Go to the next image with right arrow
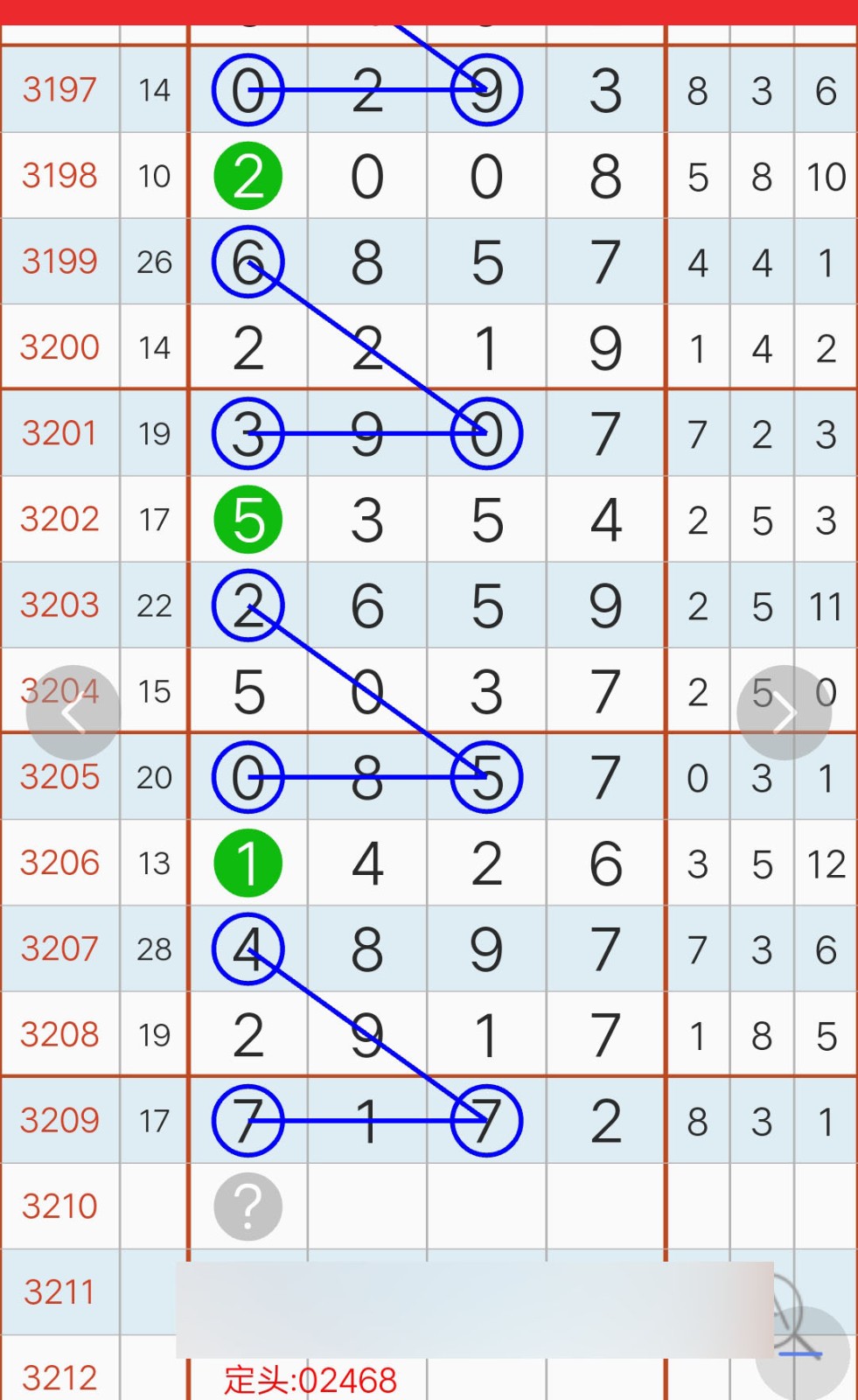 [785, 713]
